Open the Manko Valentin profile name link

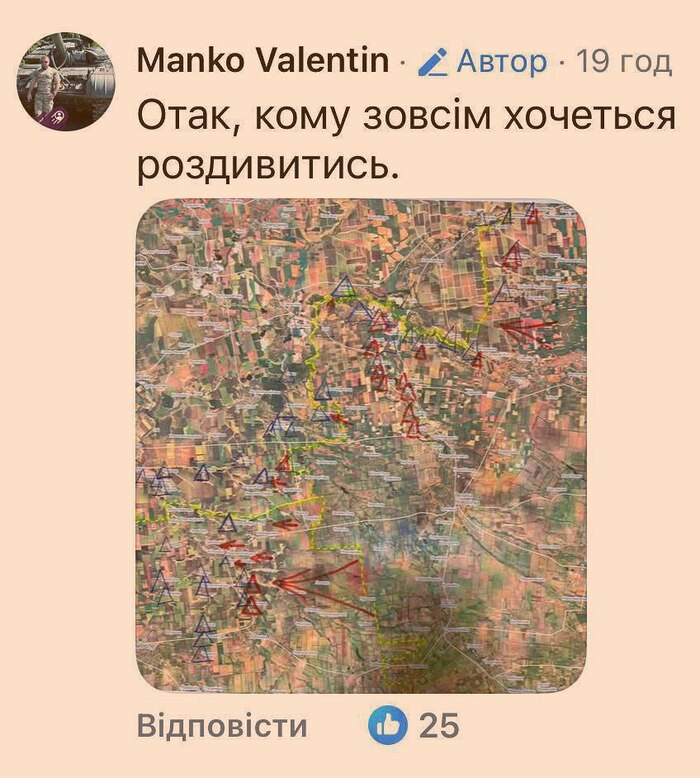coord(262,61)
